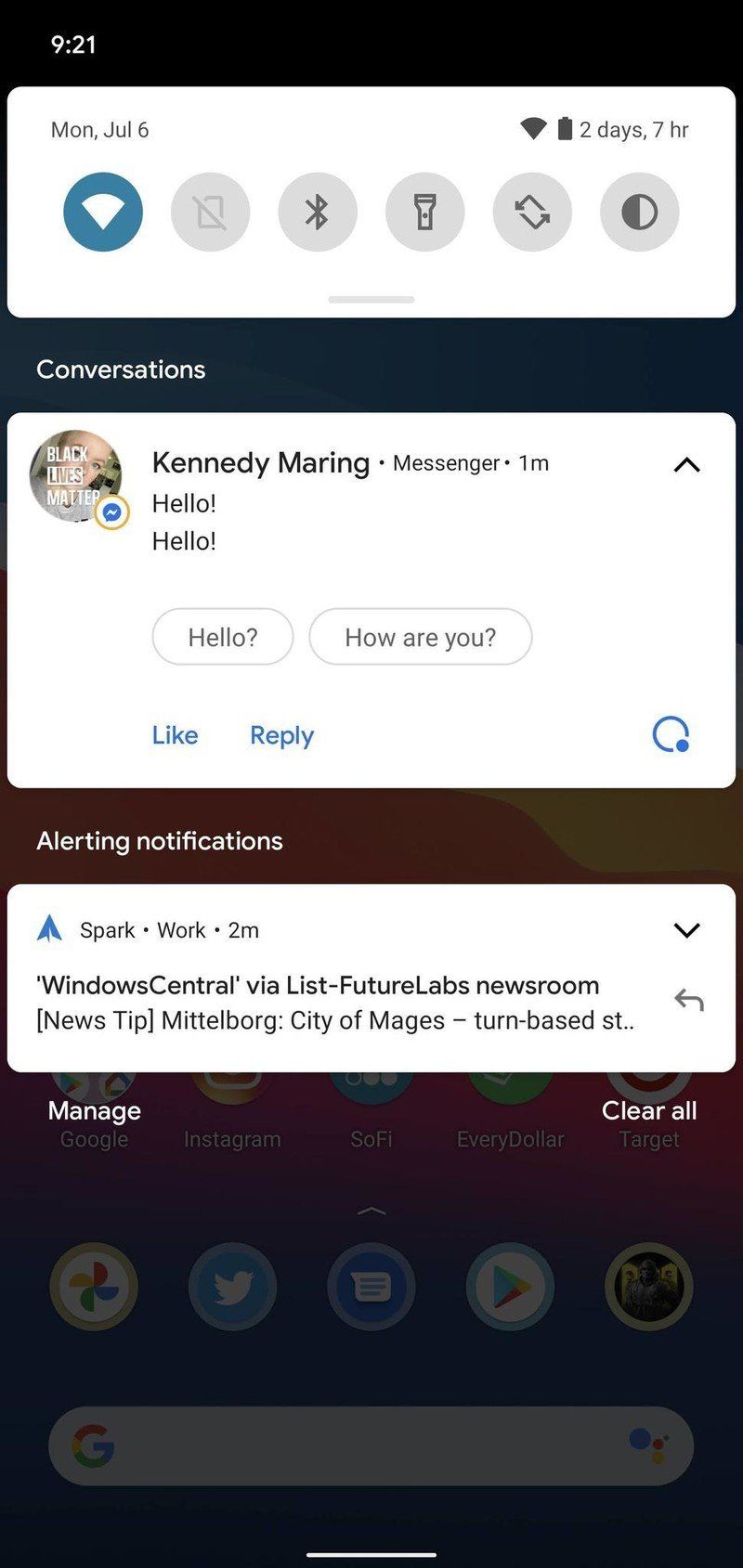Launch Twitter from the dock

point(232,1287)
